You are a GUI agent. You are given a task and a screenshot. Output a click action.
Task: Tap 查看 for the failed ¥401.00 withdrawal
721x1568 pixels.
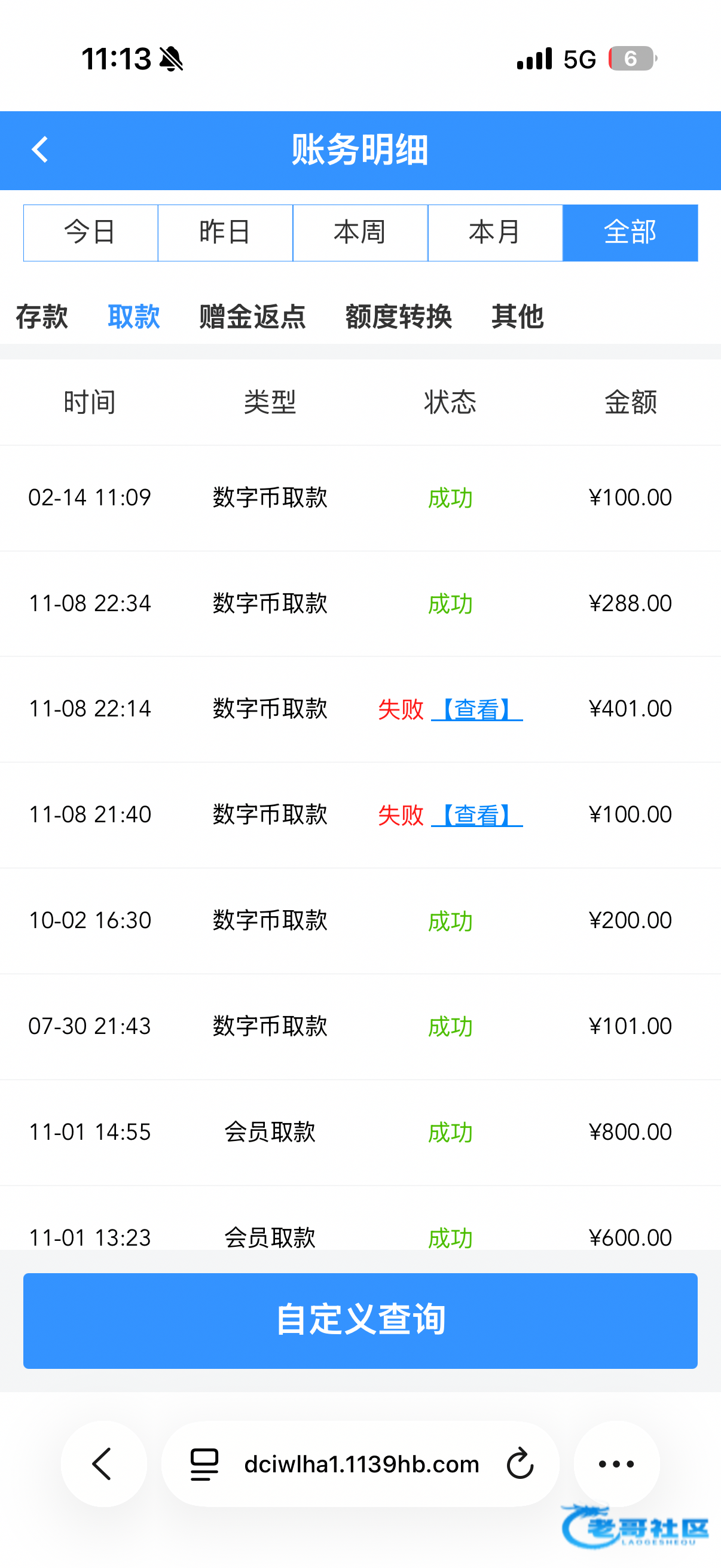(x=477, y=709)
